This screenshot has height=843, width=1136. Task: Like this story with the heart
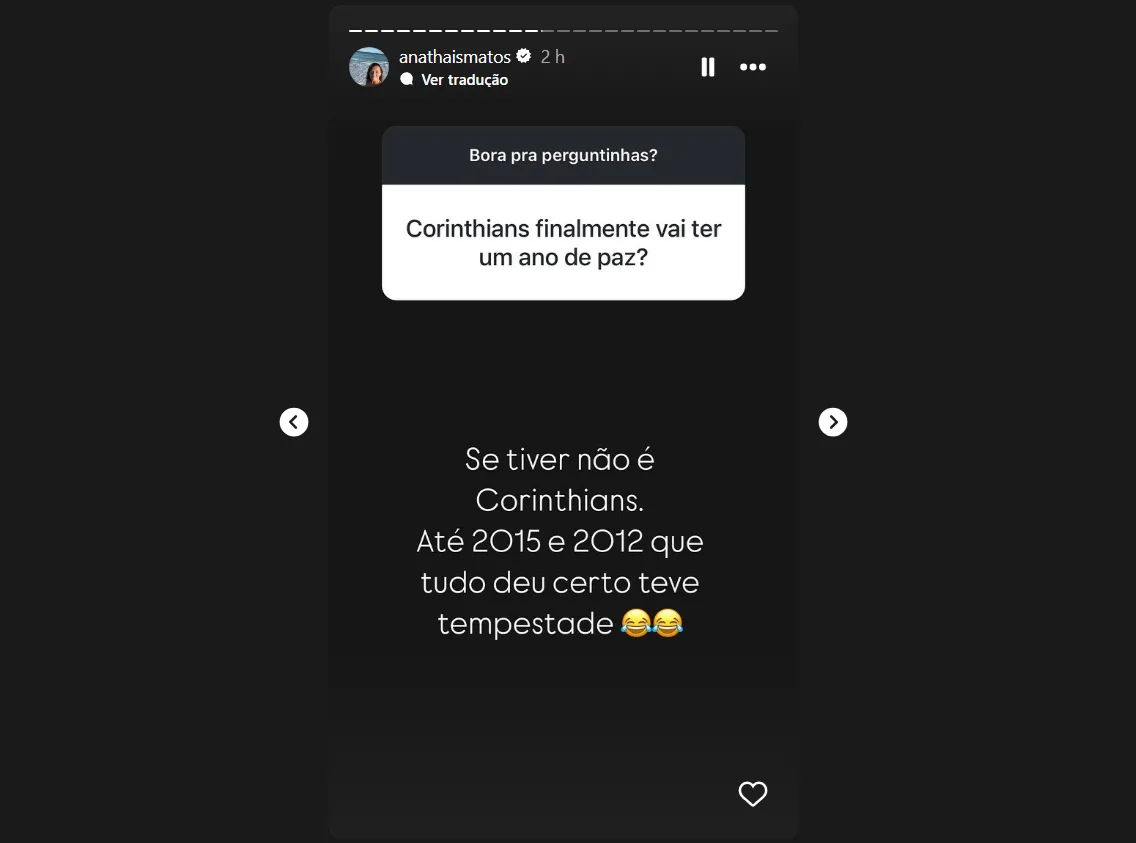752,794
